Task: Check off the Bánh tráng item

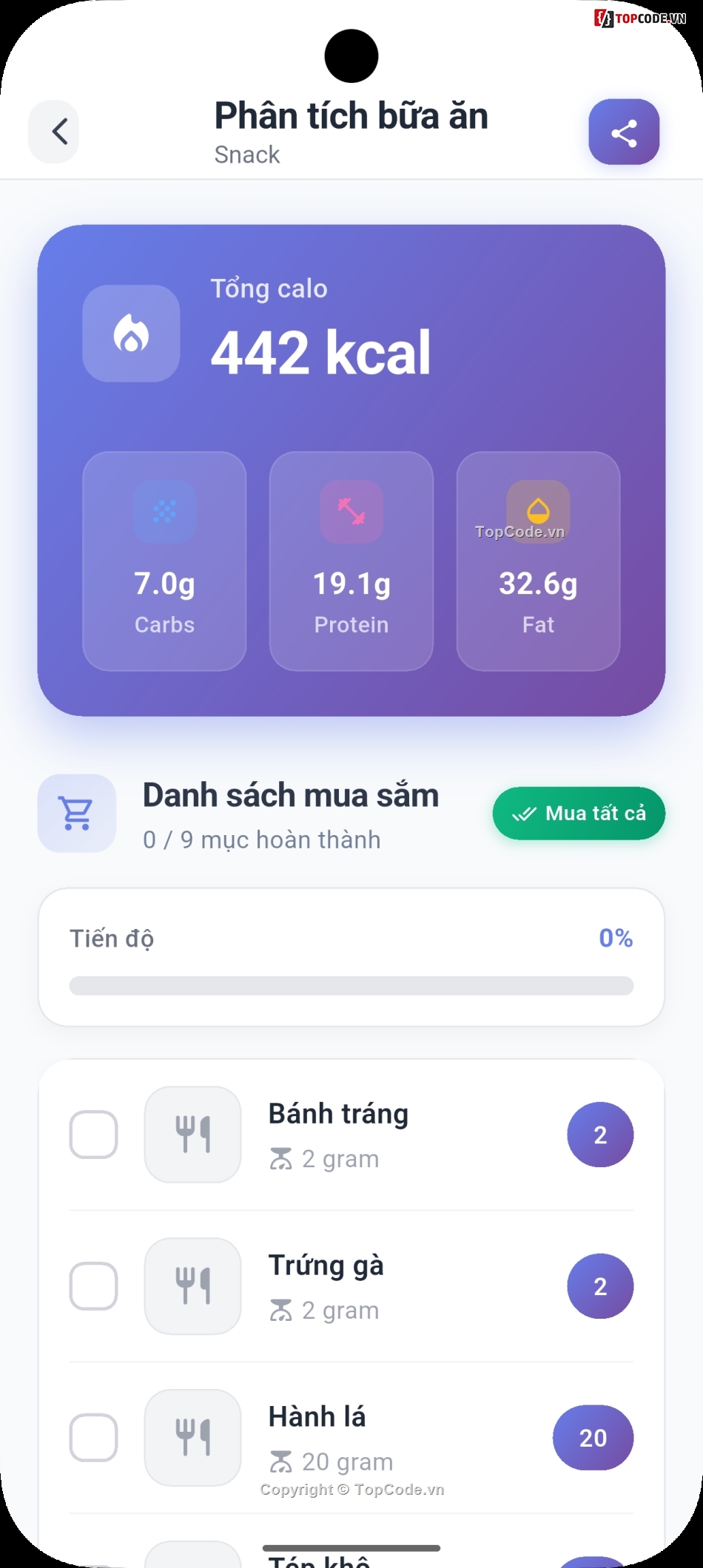Action: 93,1135
